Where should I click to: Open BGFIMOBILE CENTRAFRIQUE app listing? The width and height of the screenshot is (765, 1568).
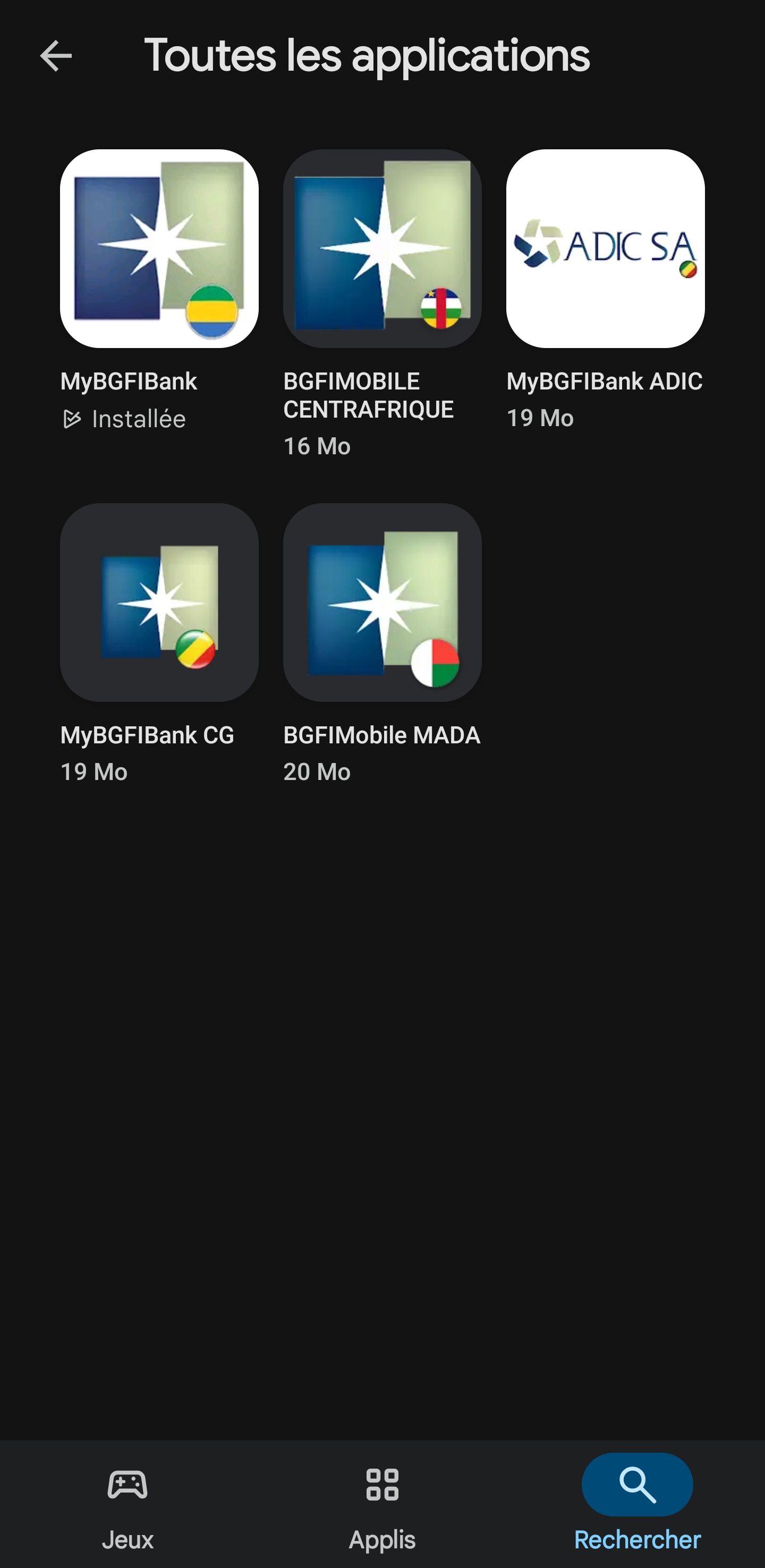[382, 248]
